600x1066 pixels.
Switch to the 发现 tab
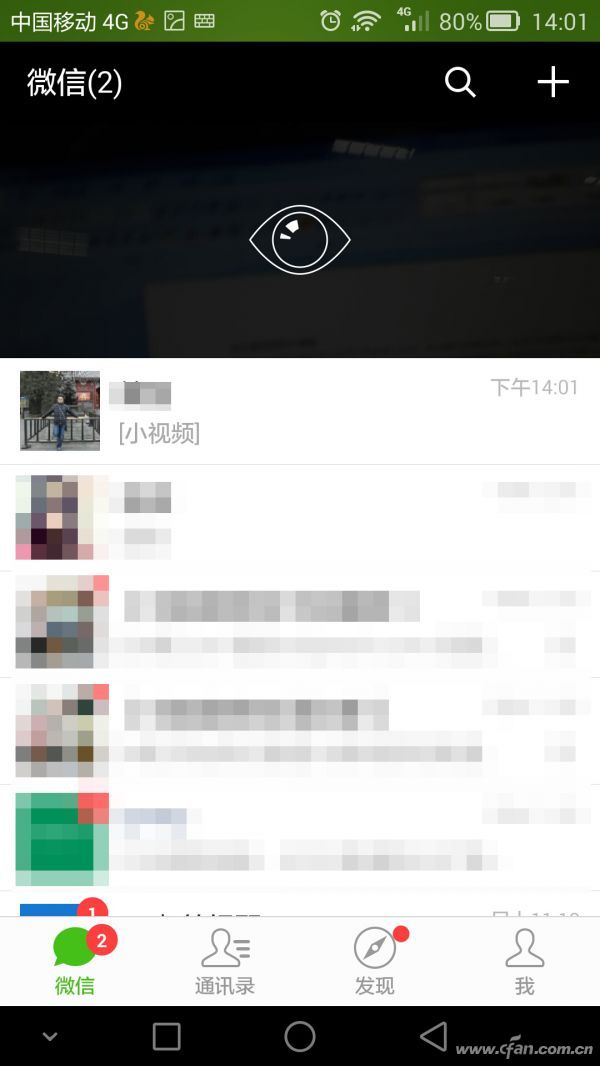click(375, 961)
